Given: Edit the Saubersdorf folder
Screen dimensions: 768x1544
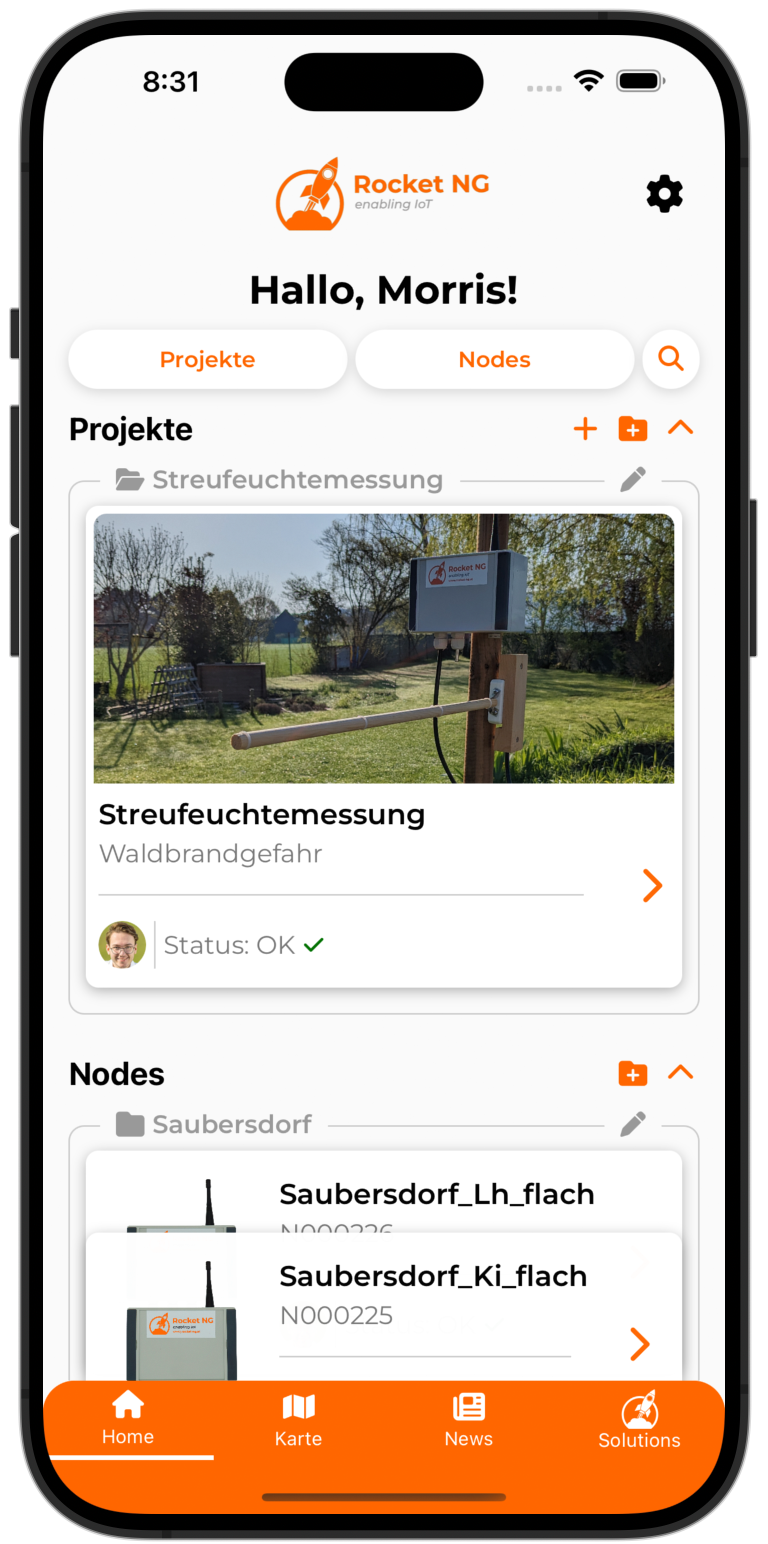Looking at the screenshot, I should [633, 1125].
